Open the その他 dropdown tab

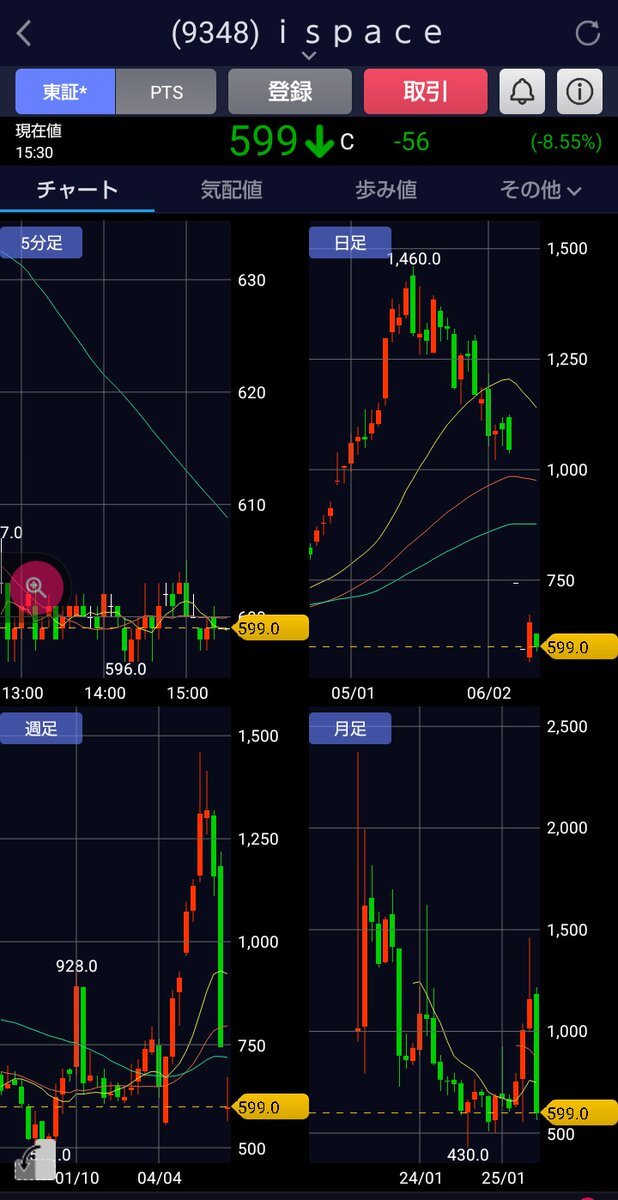point(540,189)
